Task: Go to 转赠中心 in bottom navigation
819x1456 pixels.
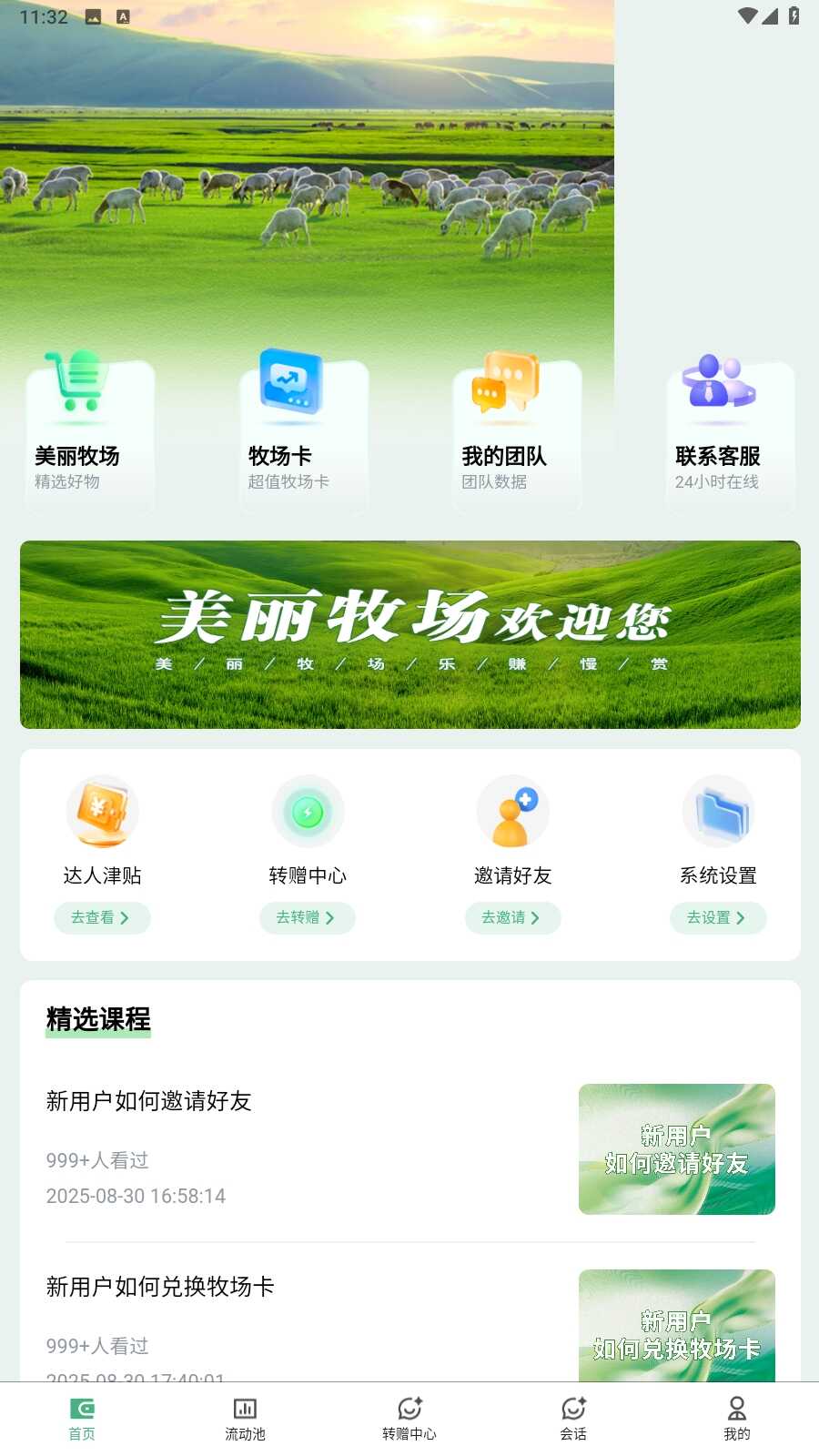Action: coord(409,1419)
